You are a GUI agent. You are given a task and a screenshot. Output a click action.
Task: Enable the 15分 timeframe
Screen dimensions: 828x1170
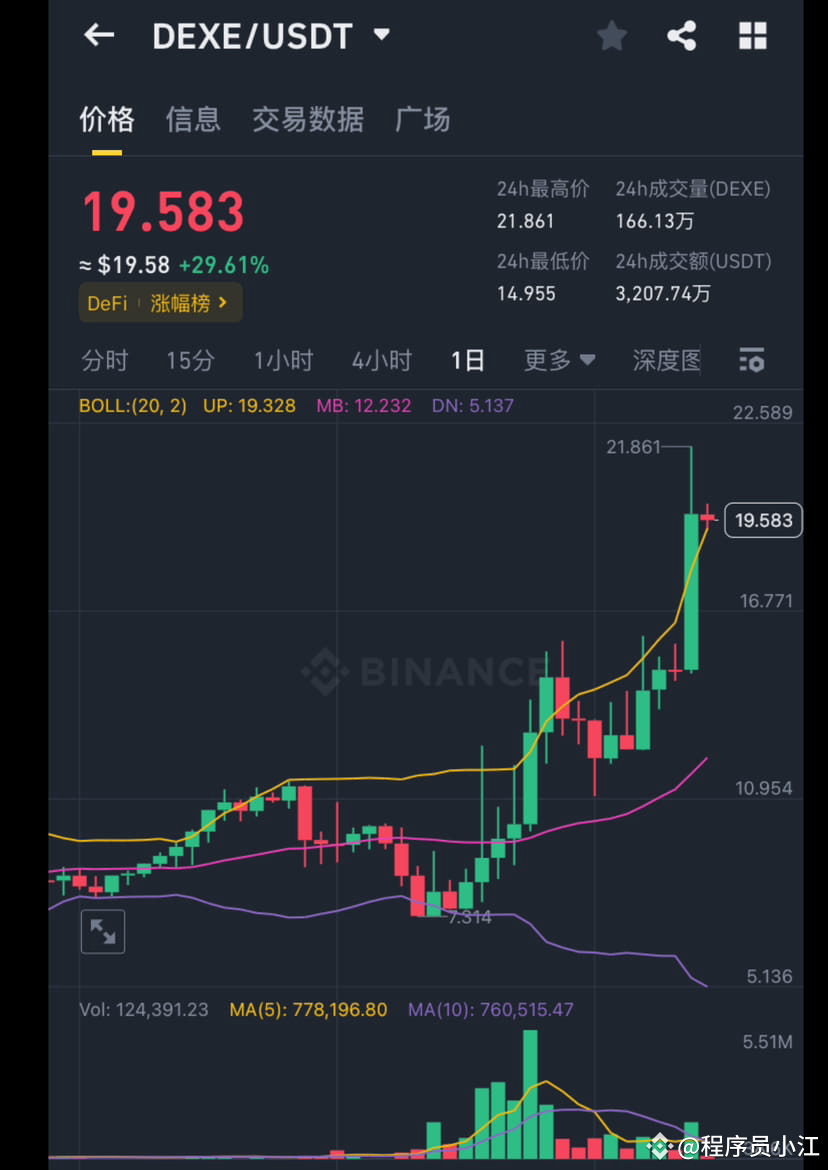pyautogui.click(x=190, y=360)
